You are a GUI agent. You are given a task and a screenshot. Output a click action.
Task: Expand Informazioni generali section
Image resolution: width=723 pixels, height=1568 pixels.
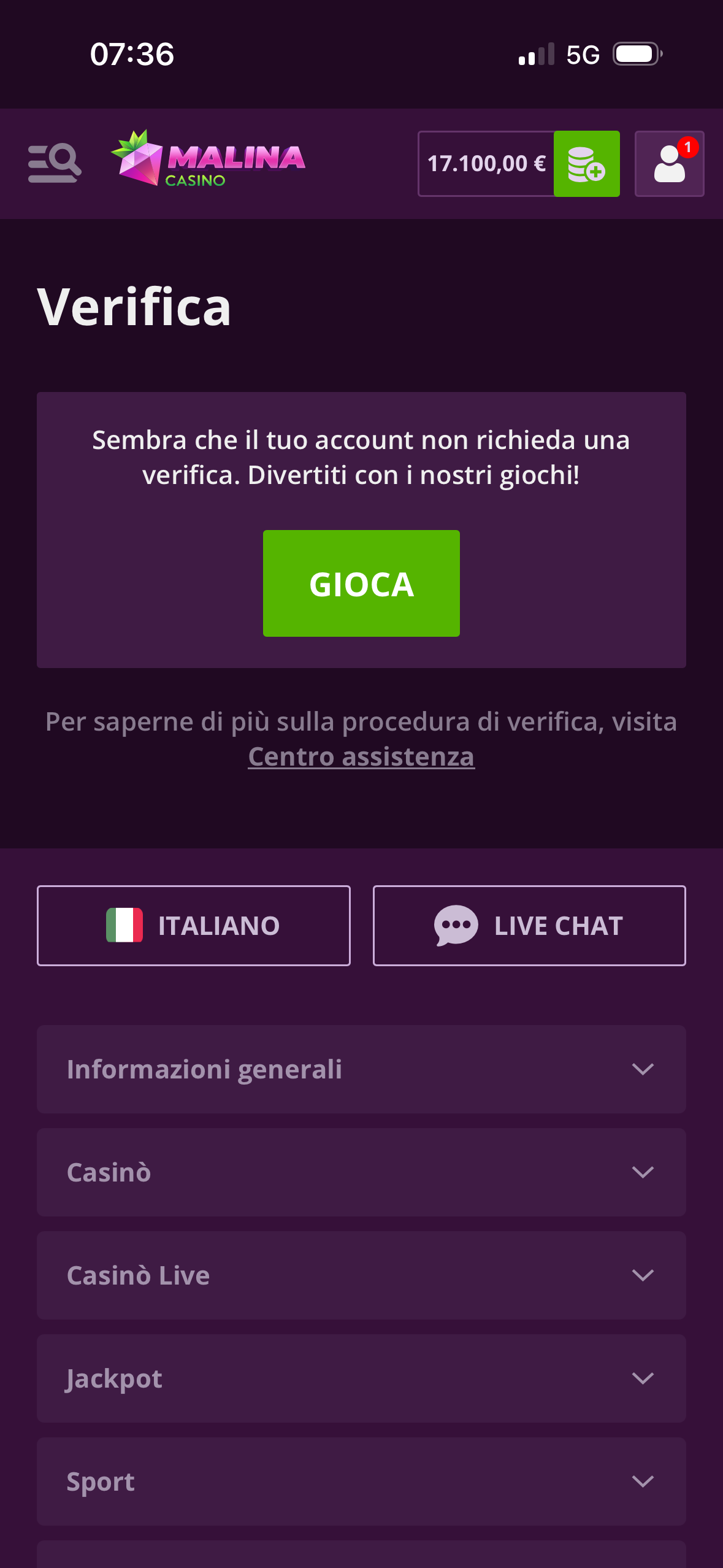(x=361, y=1069)
